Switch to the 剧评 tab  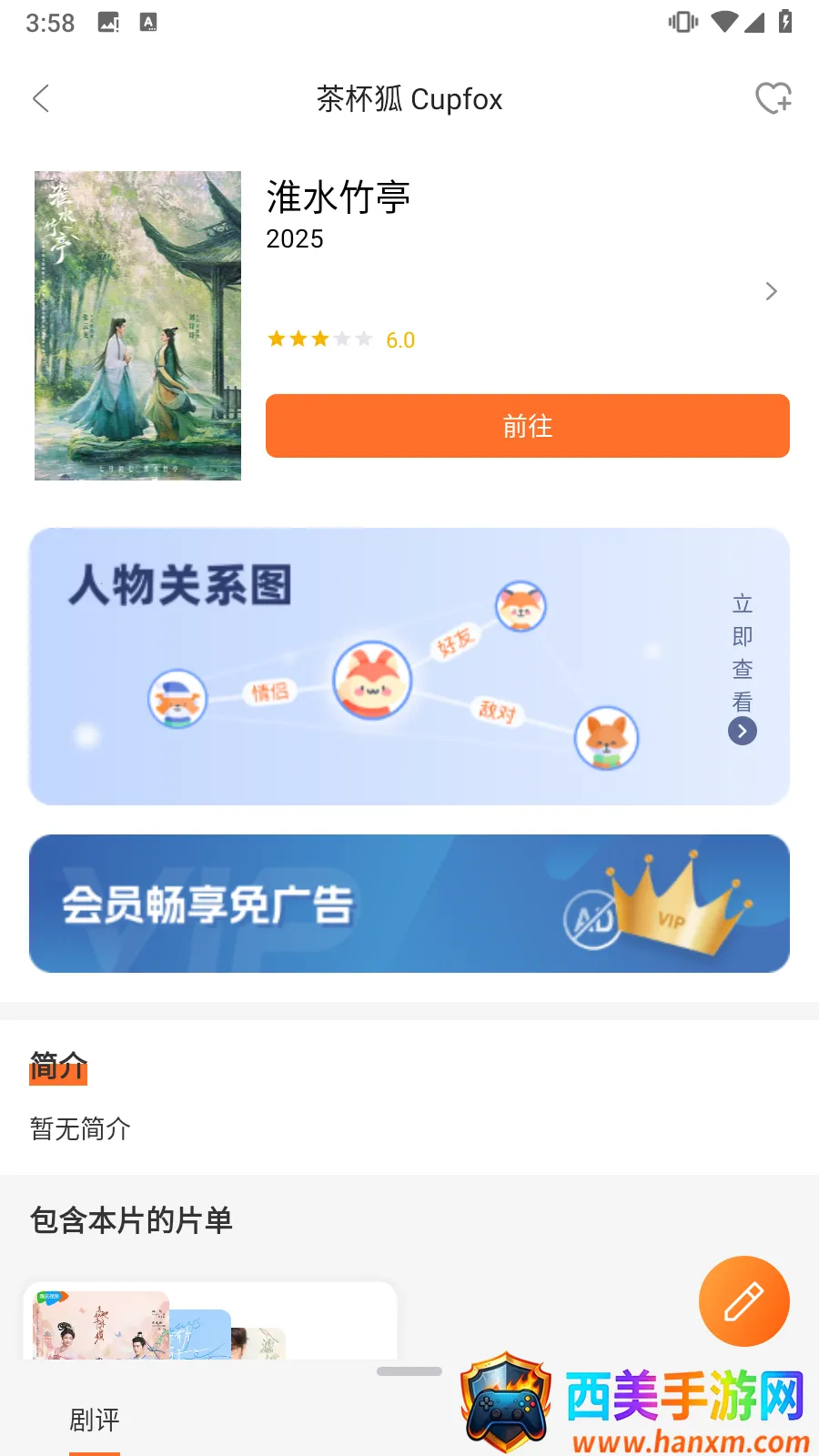pyautogui.click(x=95, y=1420)
